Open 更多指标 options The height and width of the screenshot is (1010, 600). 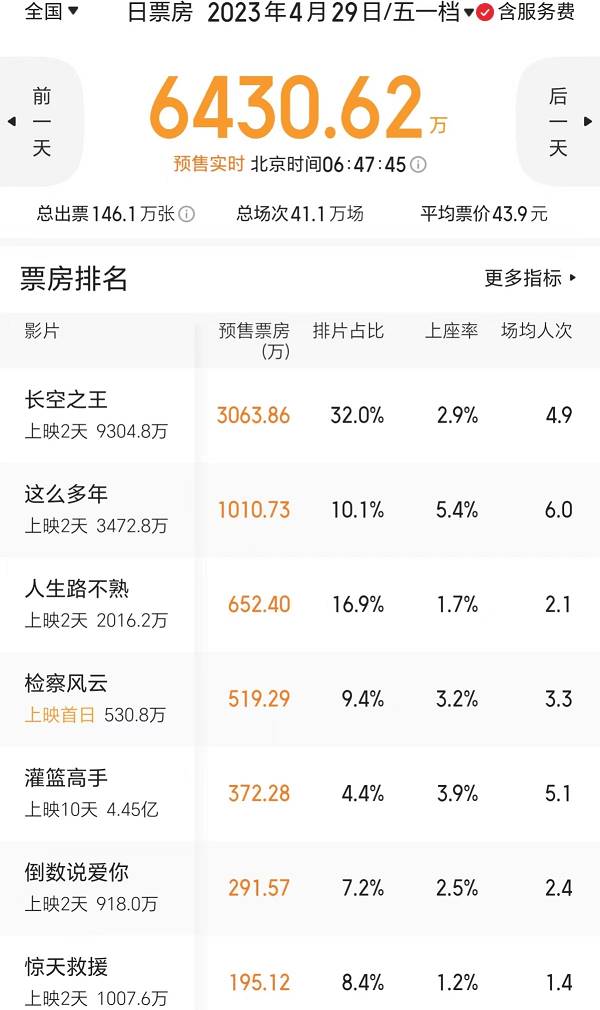tap(530, 278)
